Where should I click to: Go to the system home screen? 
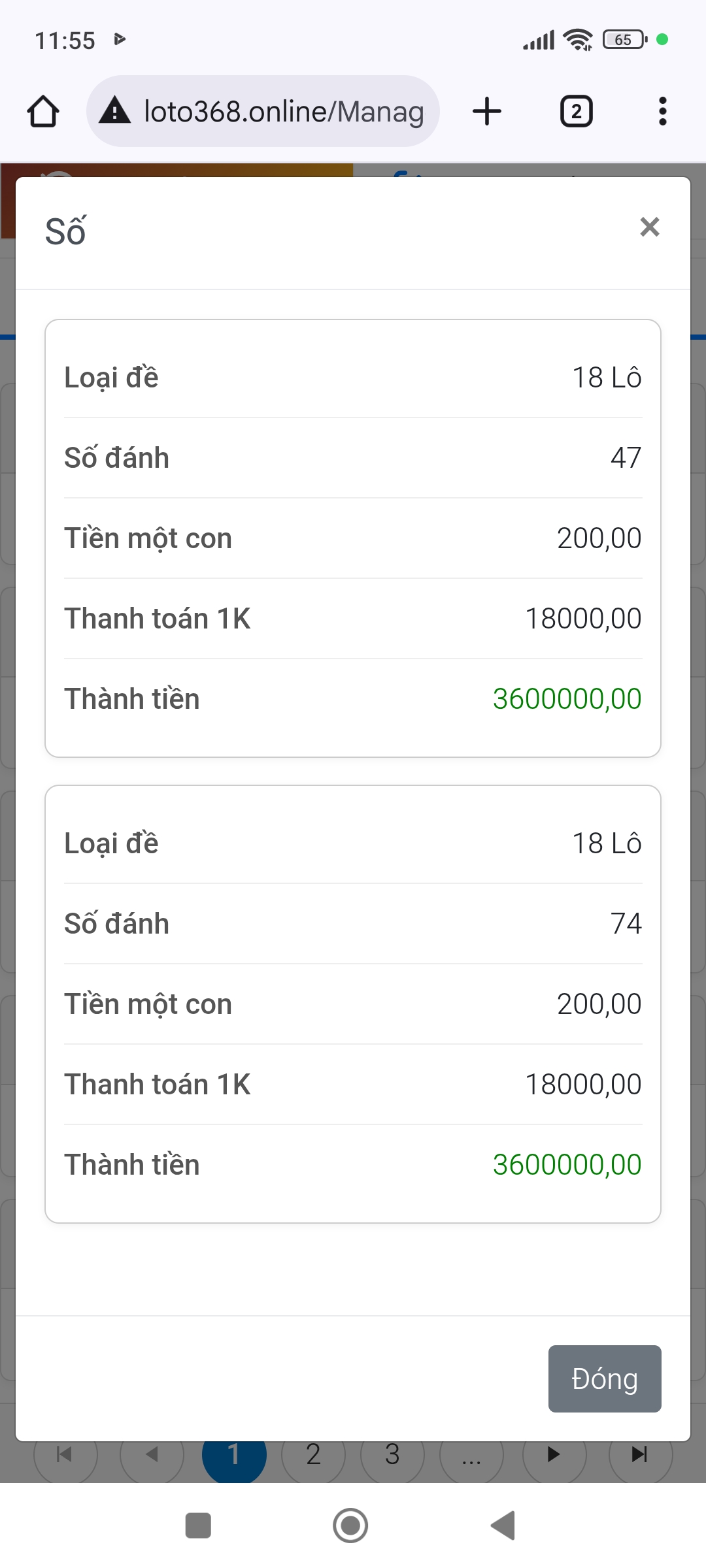pyautogui.click(x=350, y=1526)
